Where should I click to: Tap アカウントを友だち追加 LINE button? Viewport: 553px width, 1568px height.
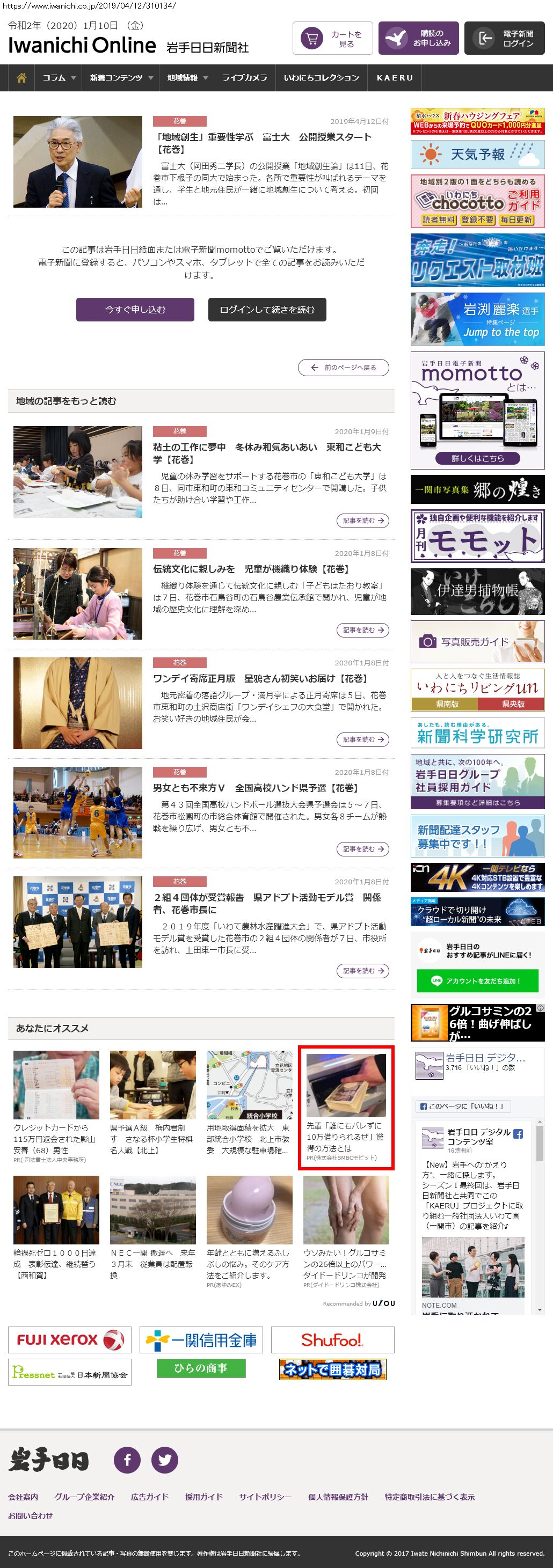pyautogui.click(x=477, y=980)
